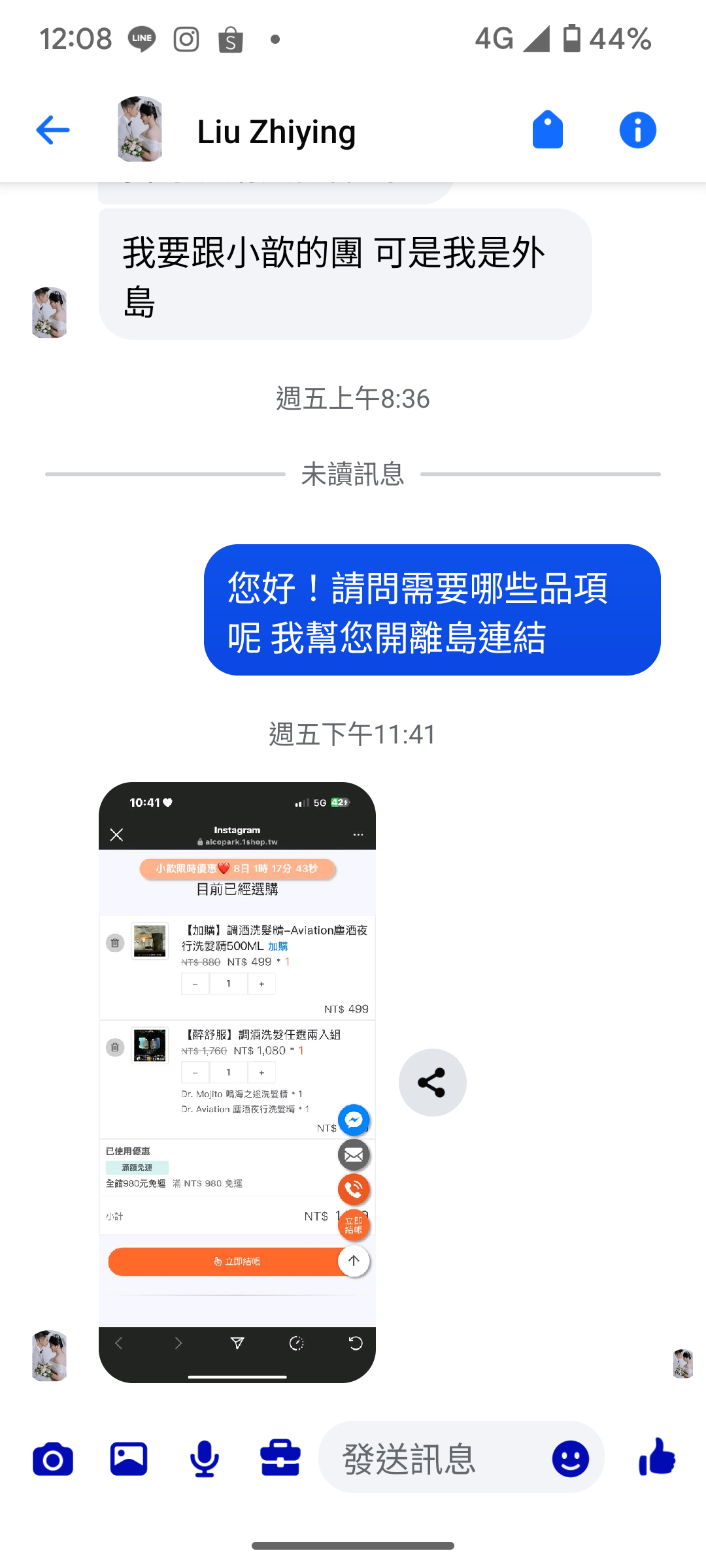
Task: Record a voice message with the microphone
Action: point(205,1459)
